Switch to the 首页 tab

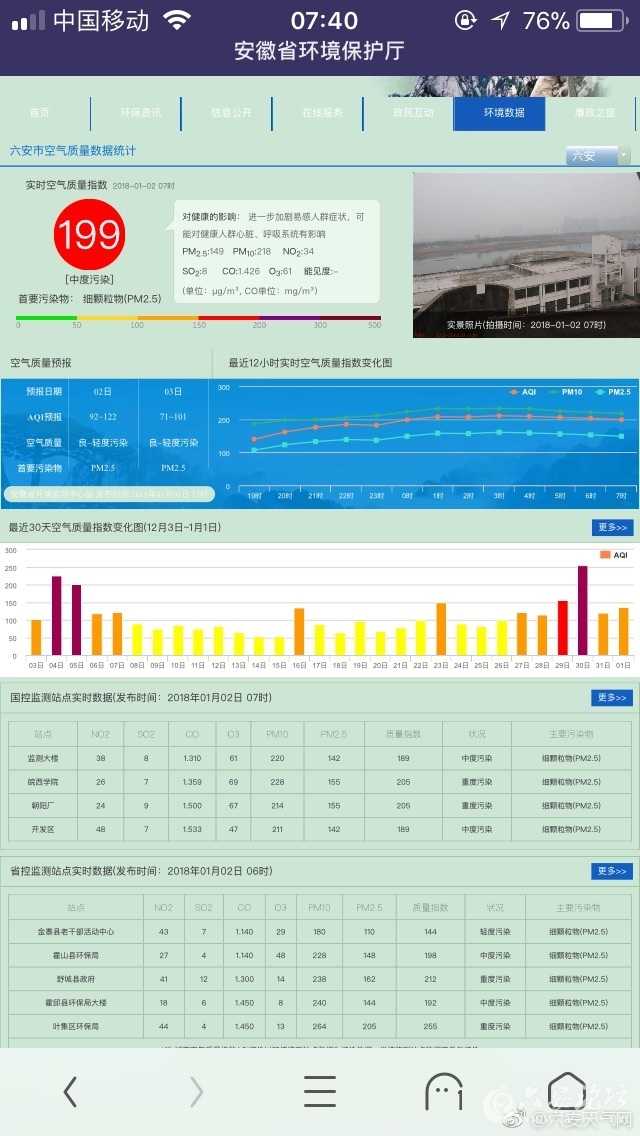(40, 113)
